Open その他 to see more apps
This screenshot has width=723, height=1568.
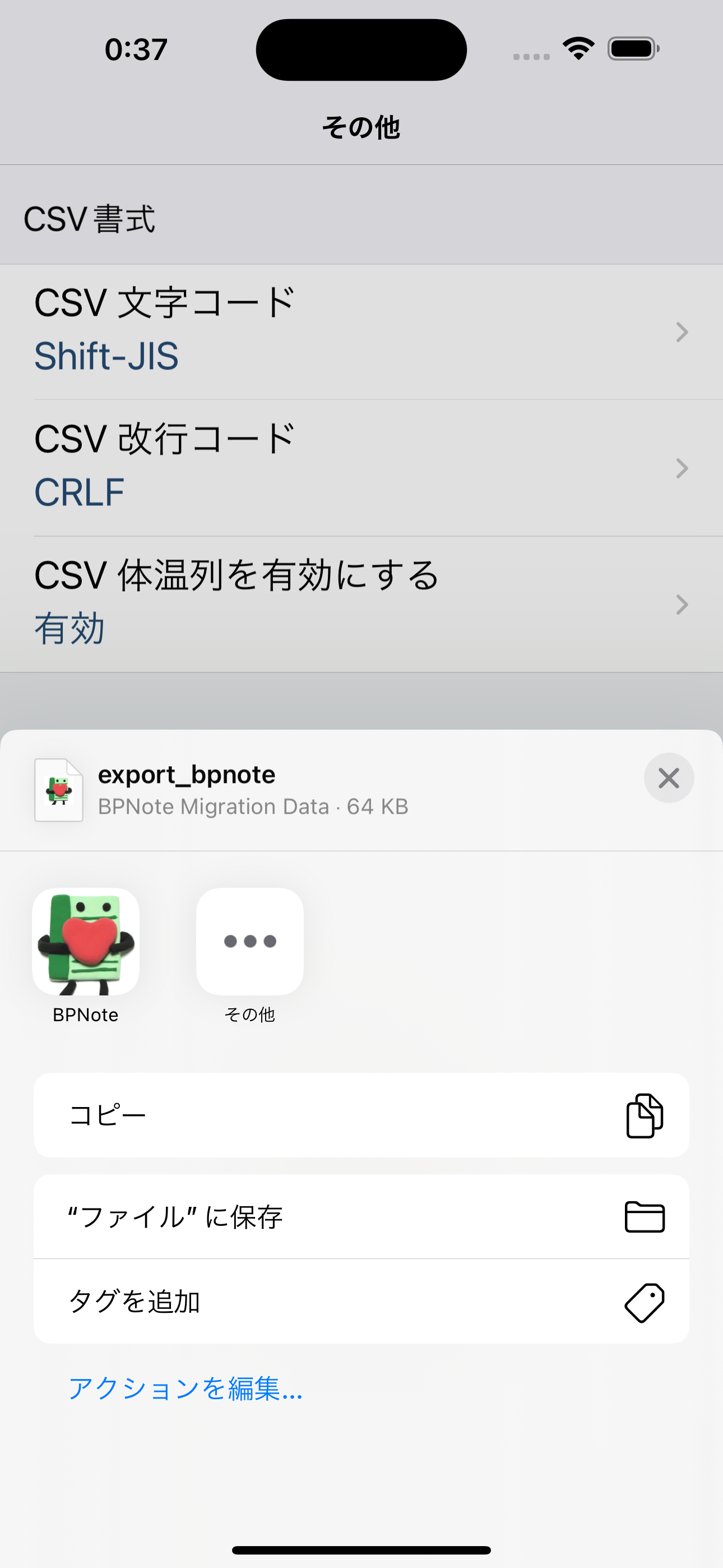249,941
